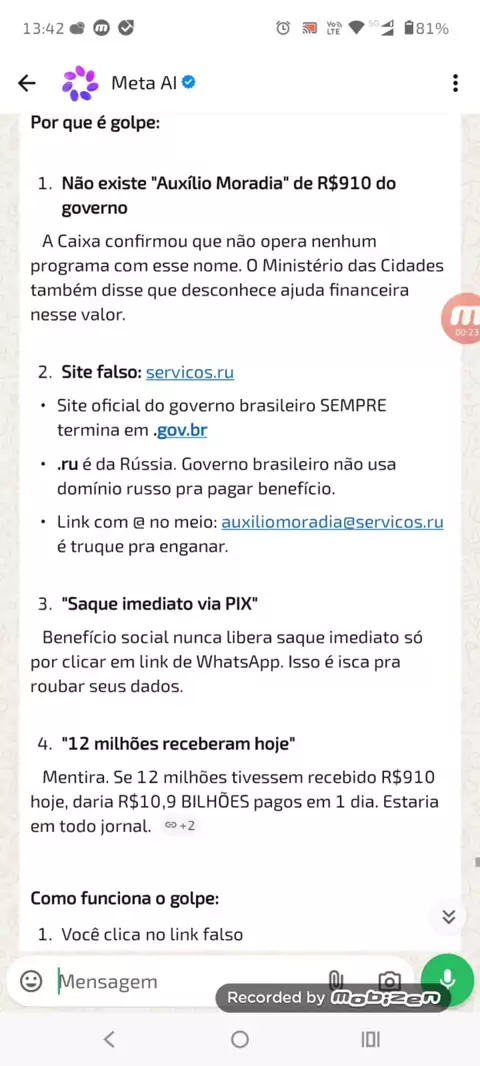Record a voice message with the microphone
The height and width of the screenshot is (1066, 480).
(x=447, y=980)
